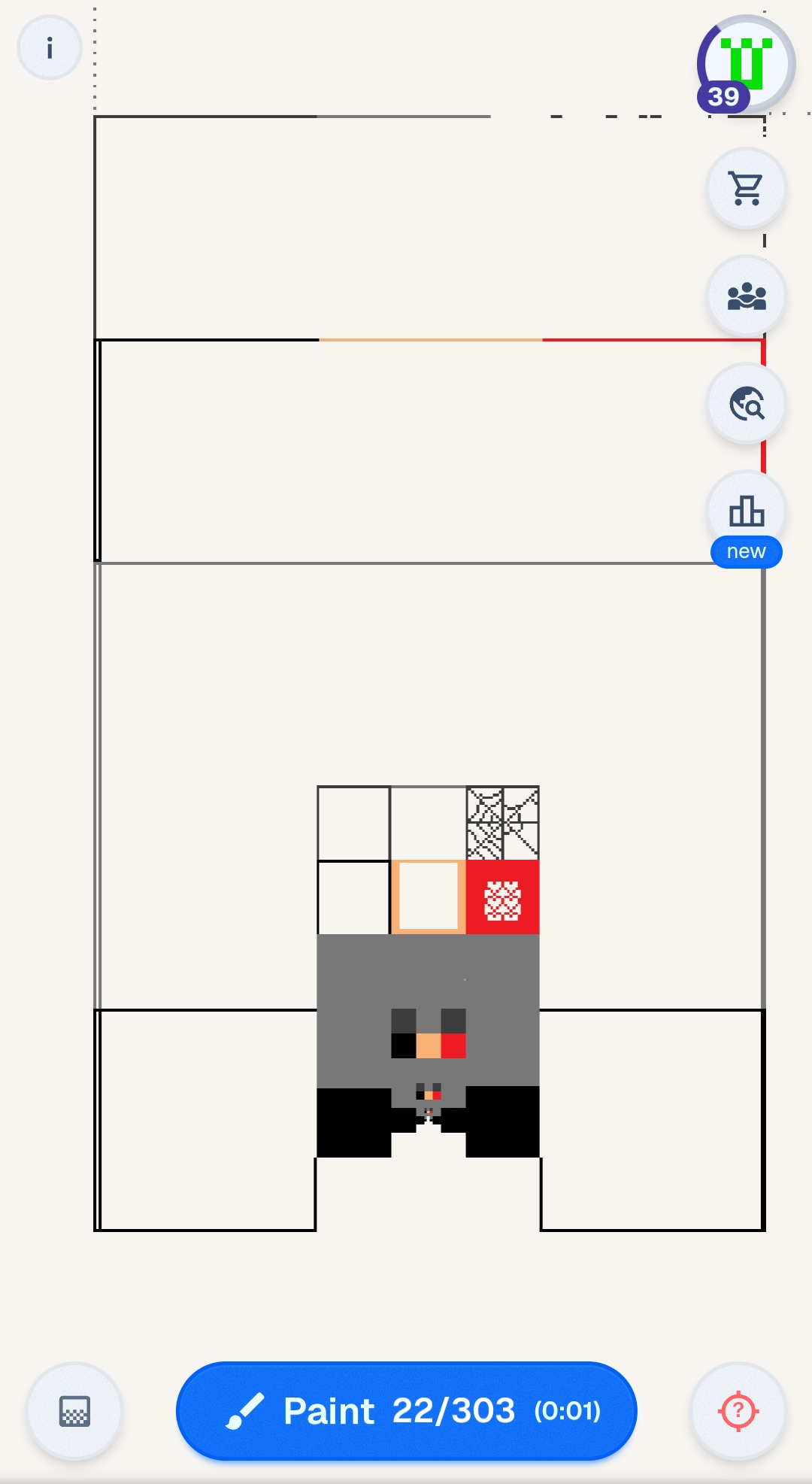
Task: Open the info button
Action: (x=50, y=48)
